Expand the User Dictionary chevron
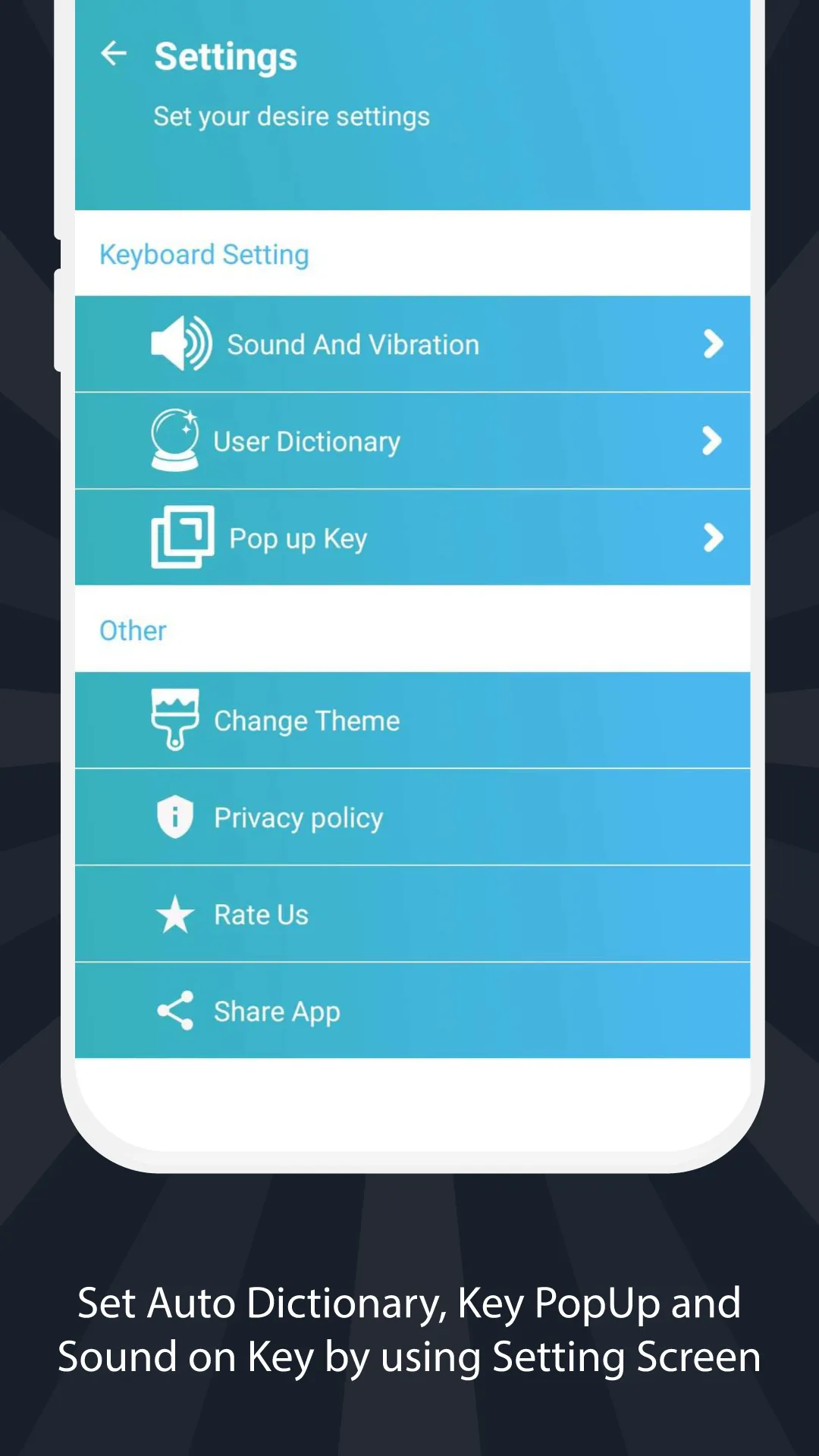Screen dimensions: 819x1456 [x=713, y=441]
